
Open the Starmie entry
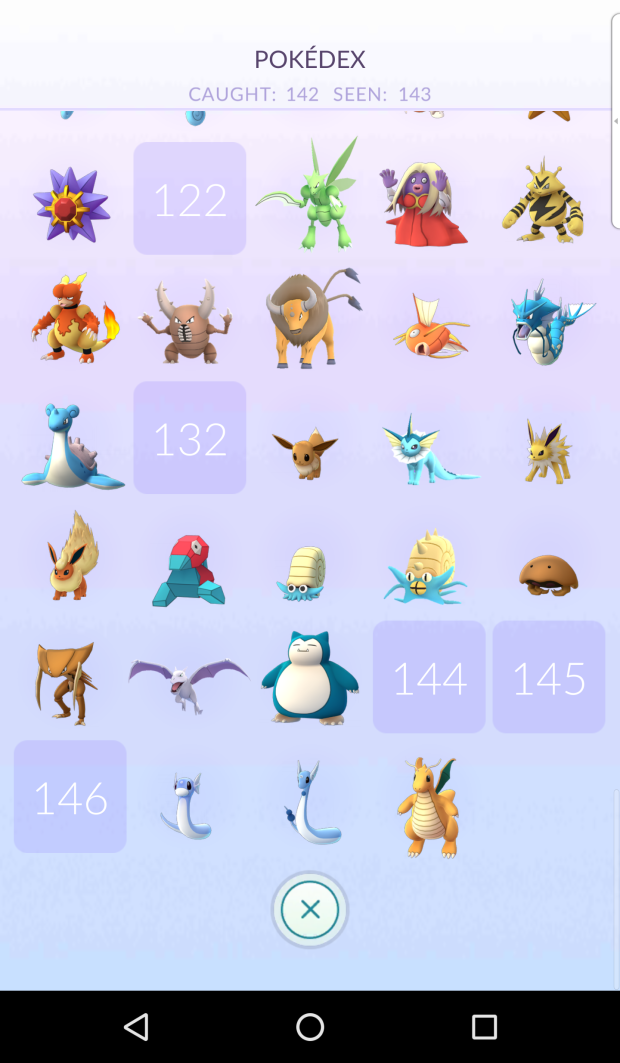point(70,203)
